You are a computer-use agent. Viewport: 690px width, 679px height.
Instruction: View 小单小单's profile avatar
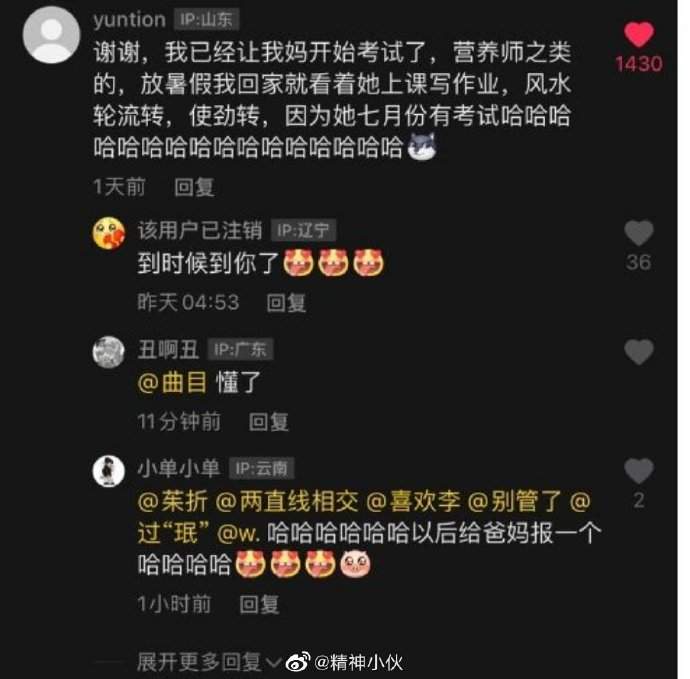coord(108,471)
